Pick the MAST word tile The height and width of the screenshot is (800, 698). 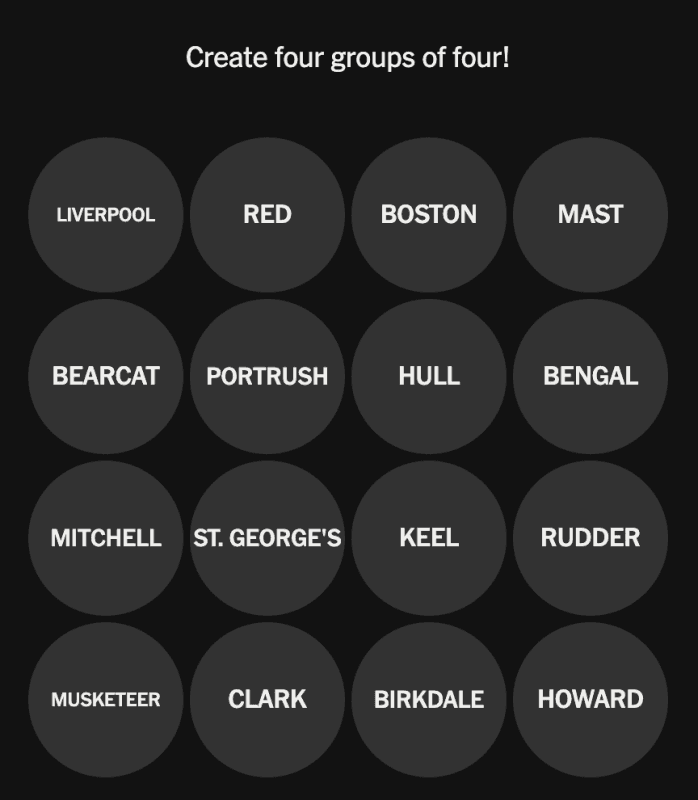coord(590,215)
